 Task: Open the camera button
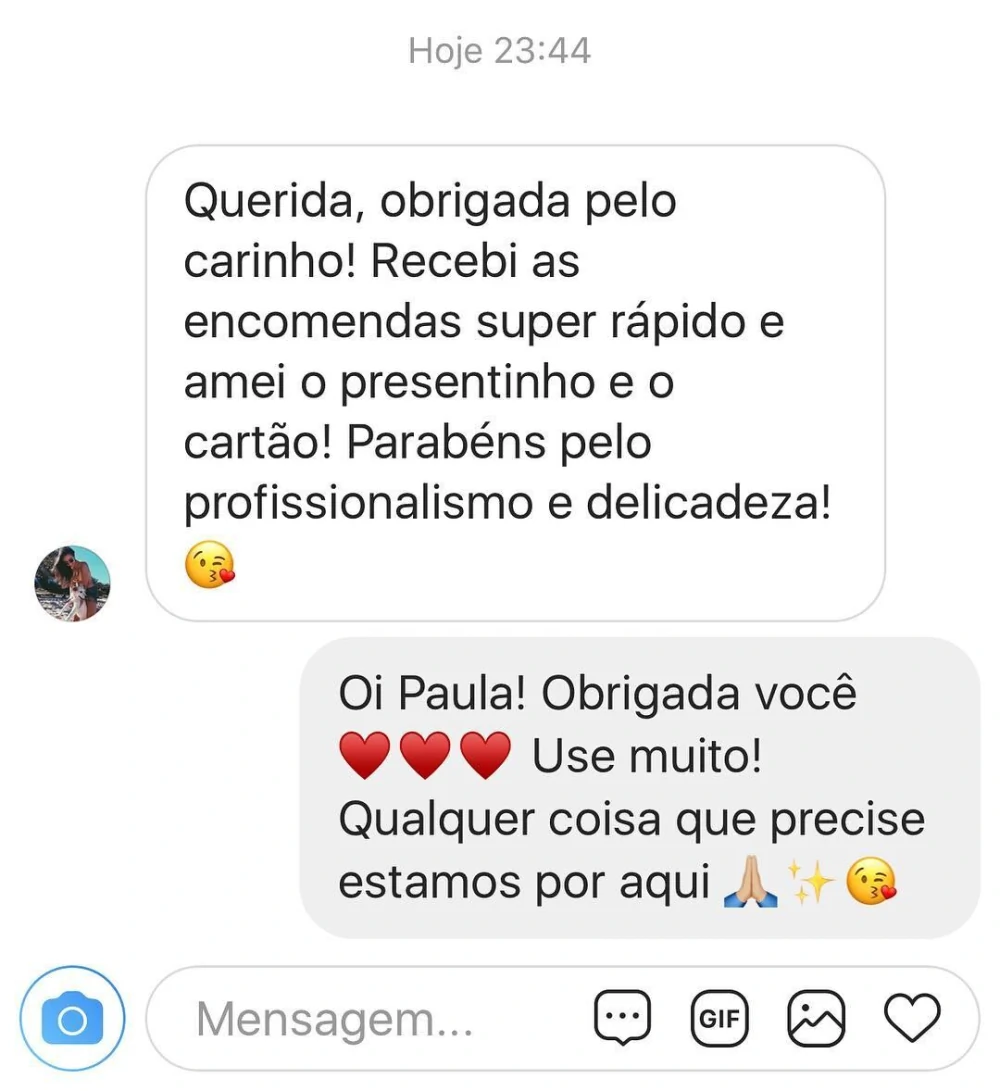click(x=72, y=1020)
